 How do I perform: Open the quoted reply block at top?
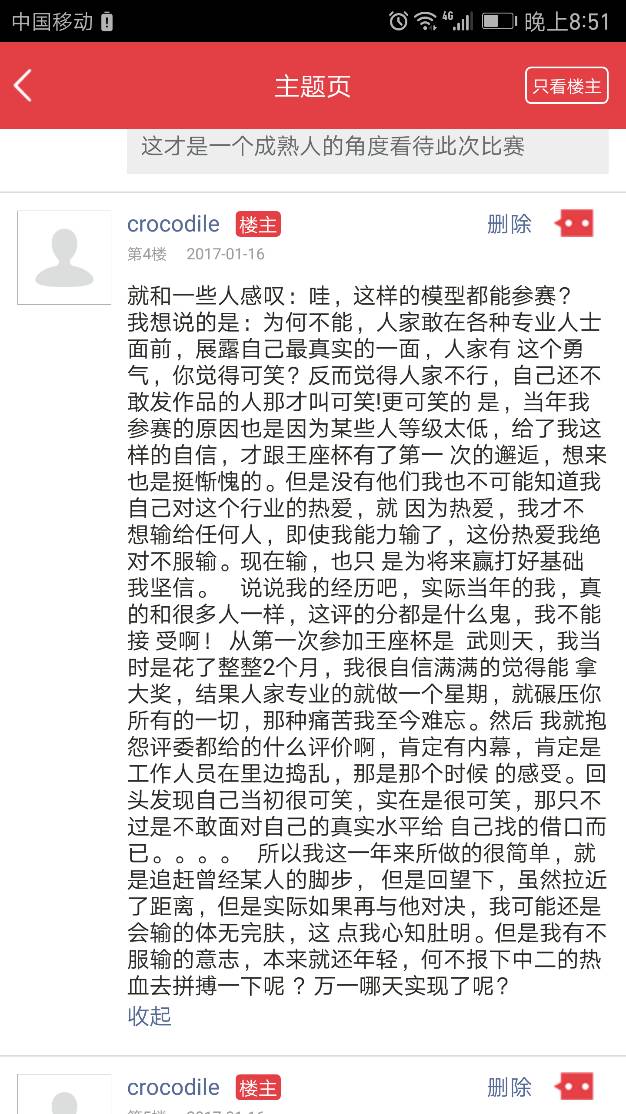click(x=367, y=148)
